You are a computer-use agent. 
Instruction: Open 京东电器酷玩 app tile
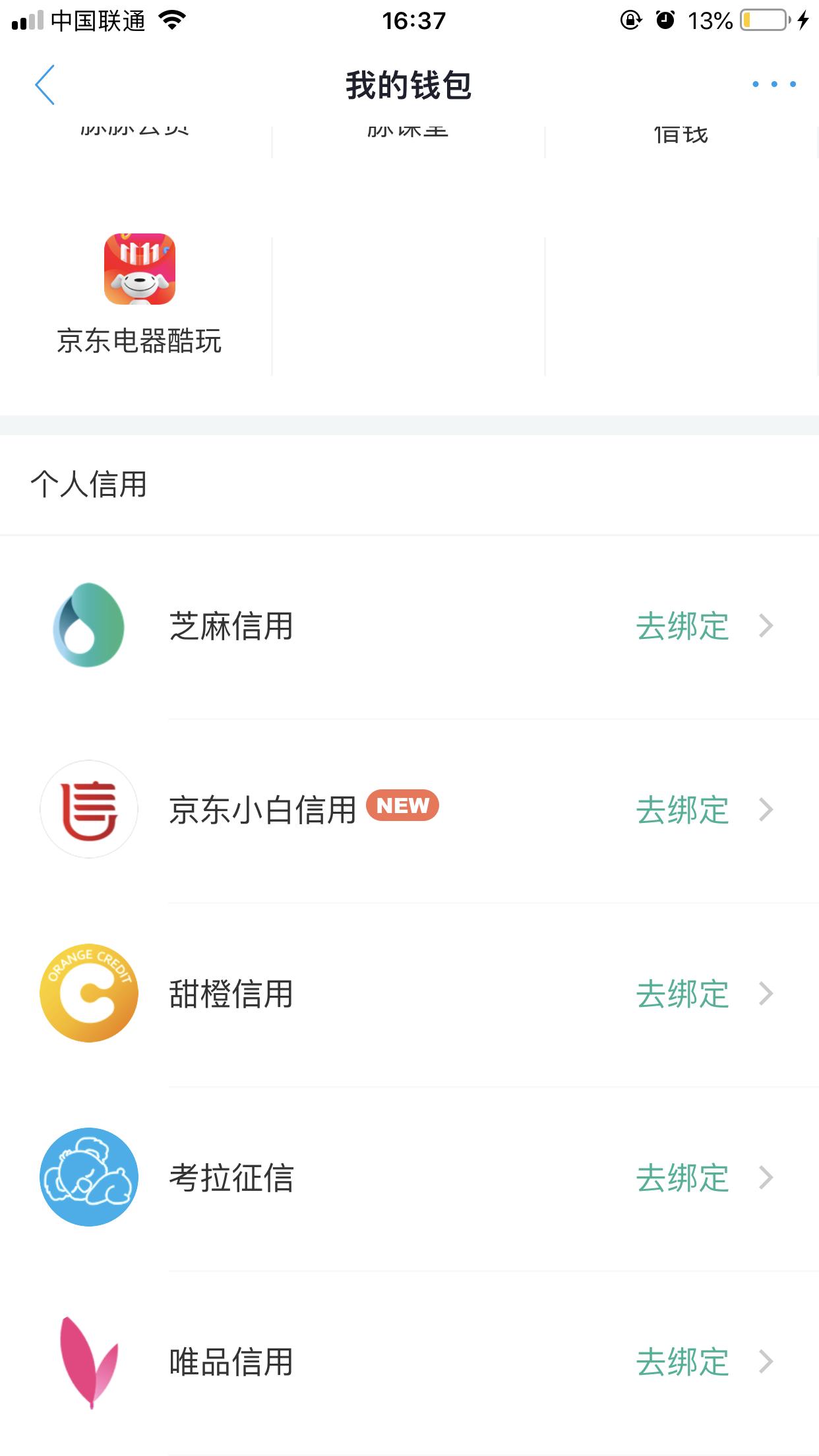click(139, 295)
